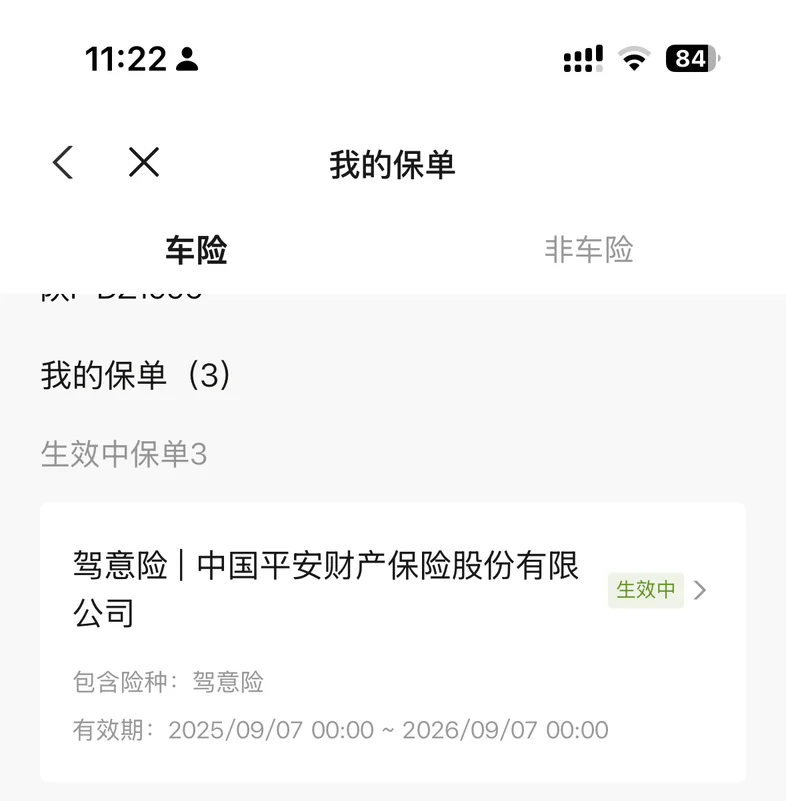Viewport: 786px width, 801px height.
Task: Go back using the left arrow
Action: click(63, 162)
